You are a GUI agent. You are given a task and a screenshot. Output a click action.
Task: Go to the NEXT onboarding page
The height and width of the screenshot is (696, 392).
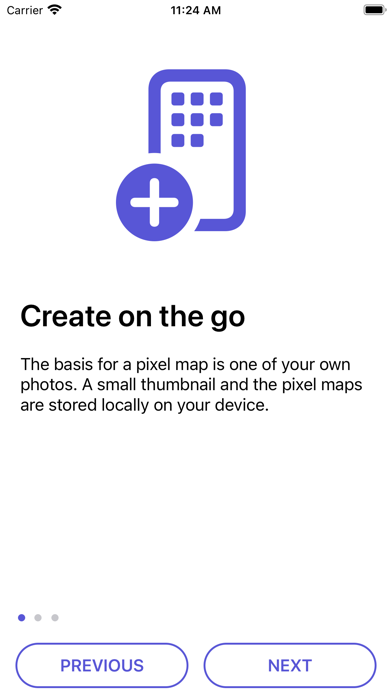[290, 665]
